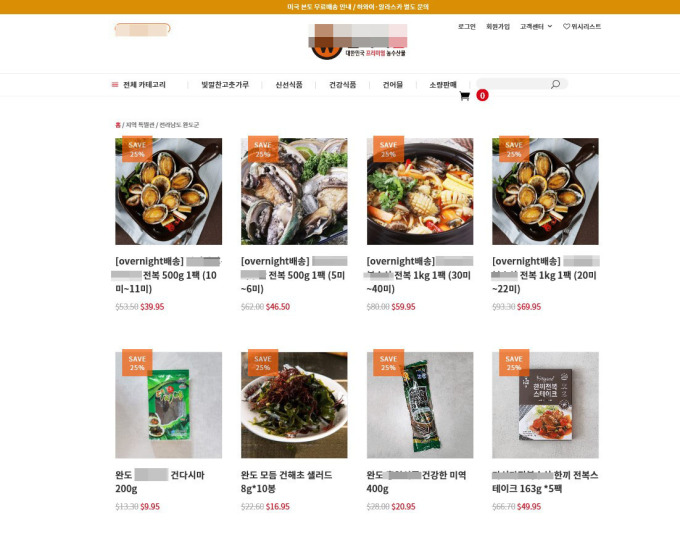Open the 회원가입 sign-up link

click(x=498, y=26)
